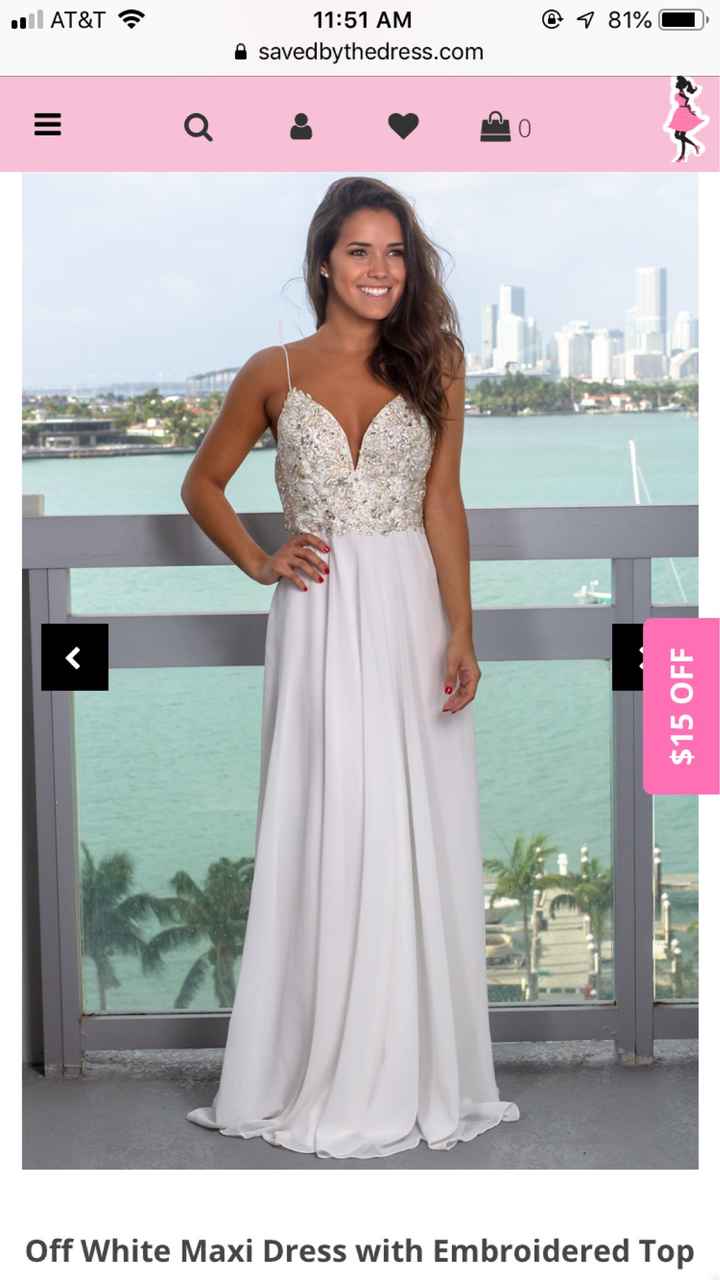The image size is (720, 1280).
Task: Tap savedbythedress.com address bar
Action: click(x=370, y=51)
